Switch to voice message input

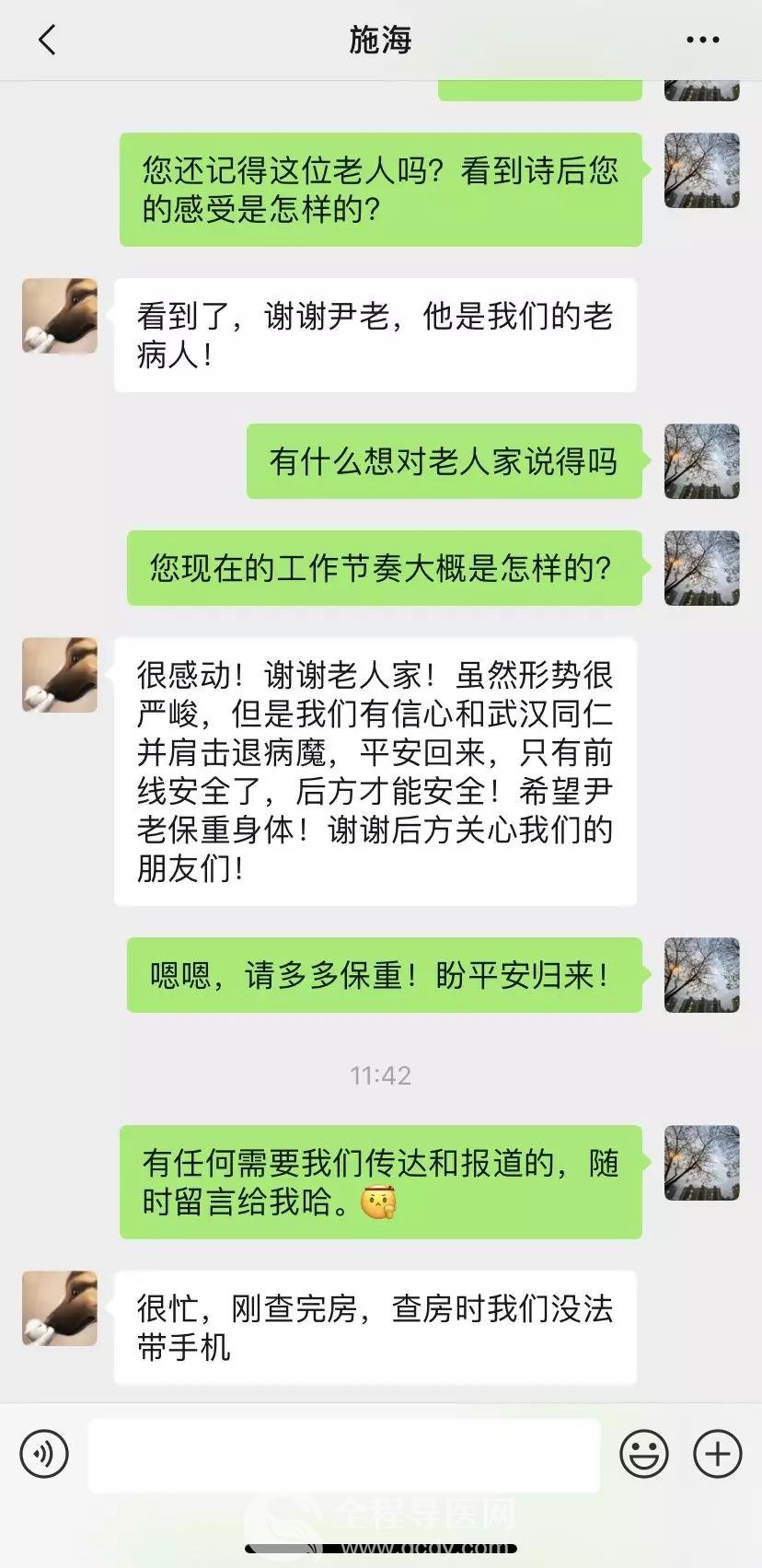(44, 1454)
